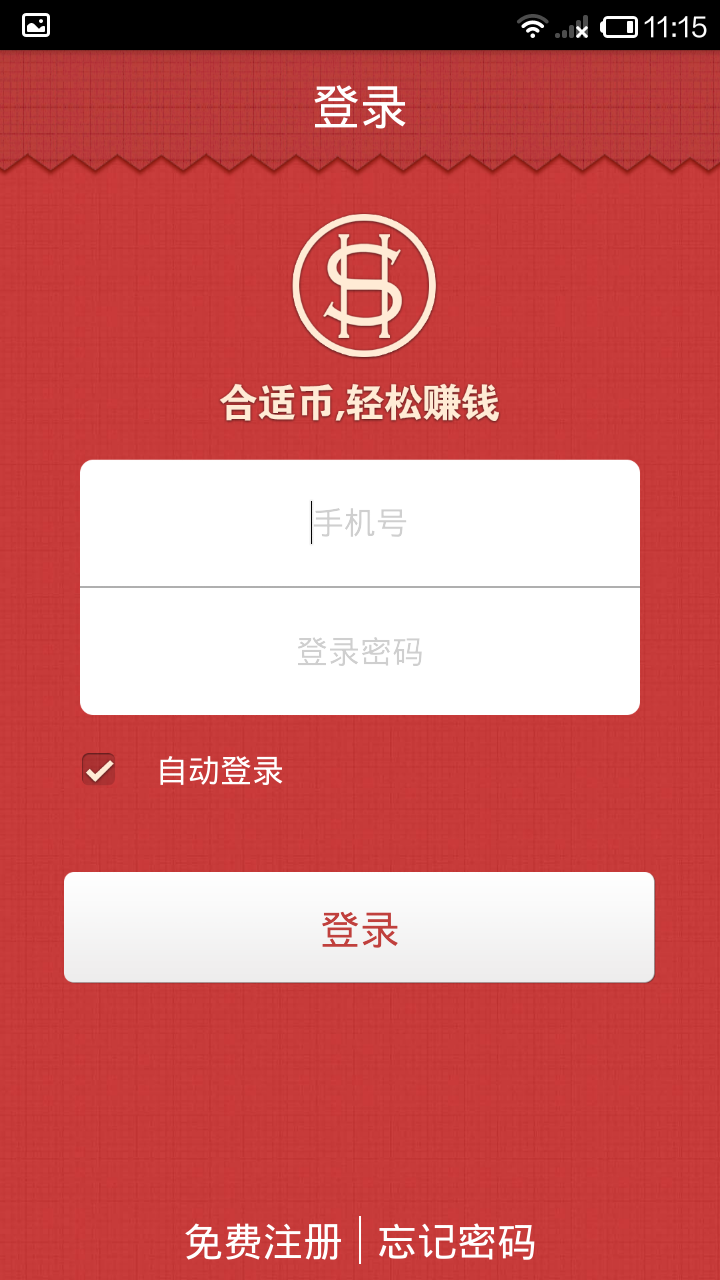
Task: Open 忘记密码 forgot password
Action: point(457,1242)
